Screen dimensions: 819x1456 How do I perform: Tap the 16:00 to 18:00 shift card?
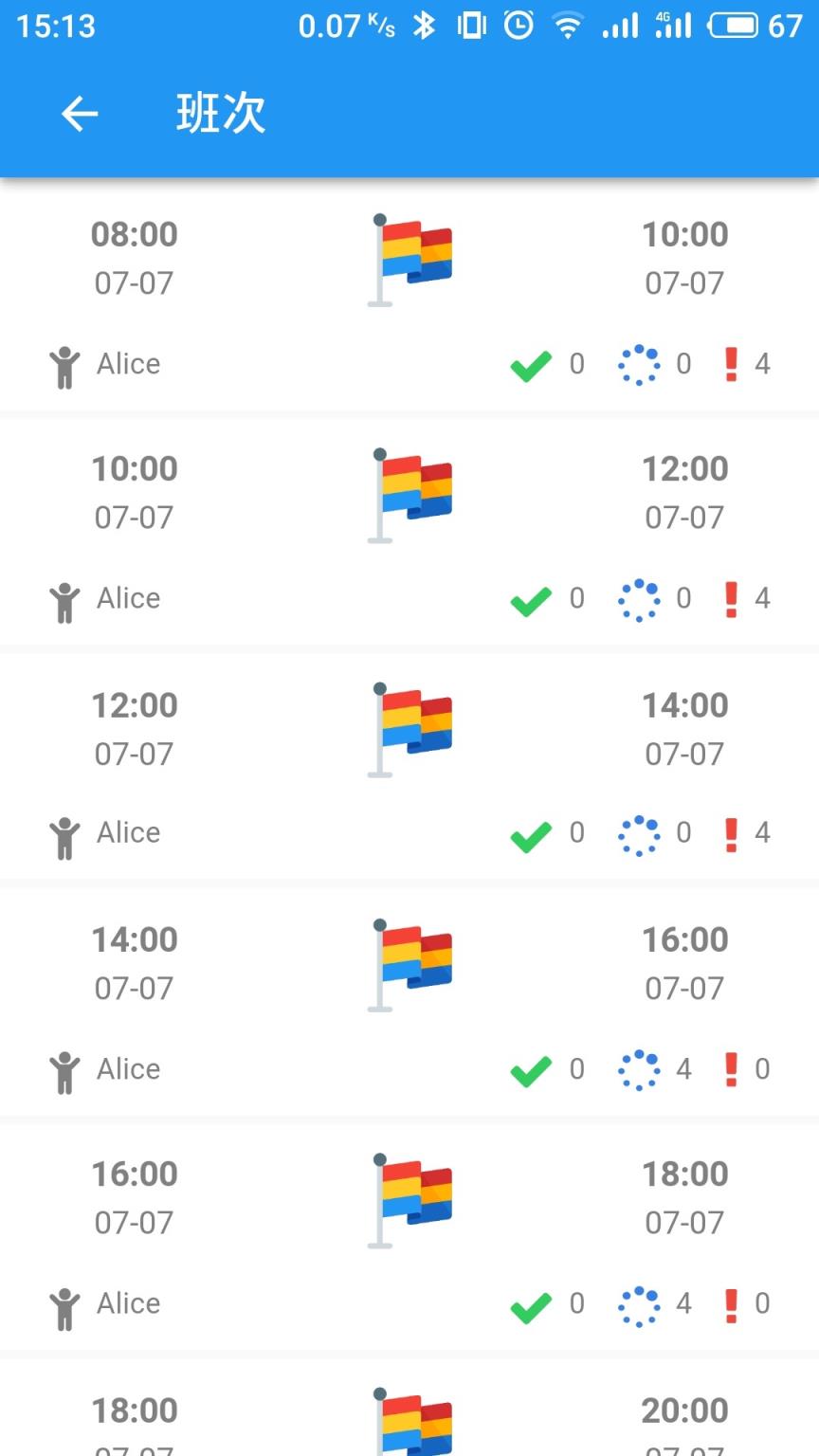(x=409, y=1235)
